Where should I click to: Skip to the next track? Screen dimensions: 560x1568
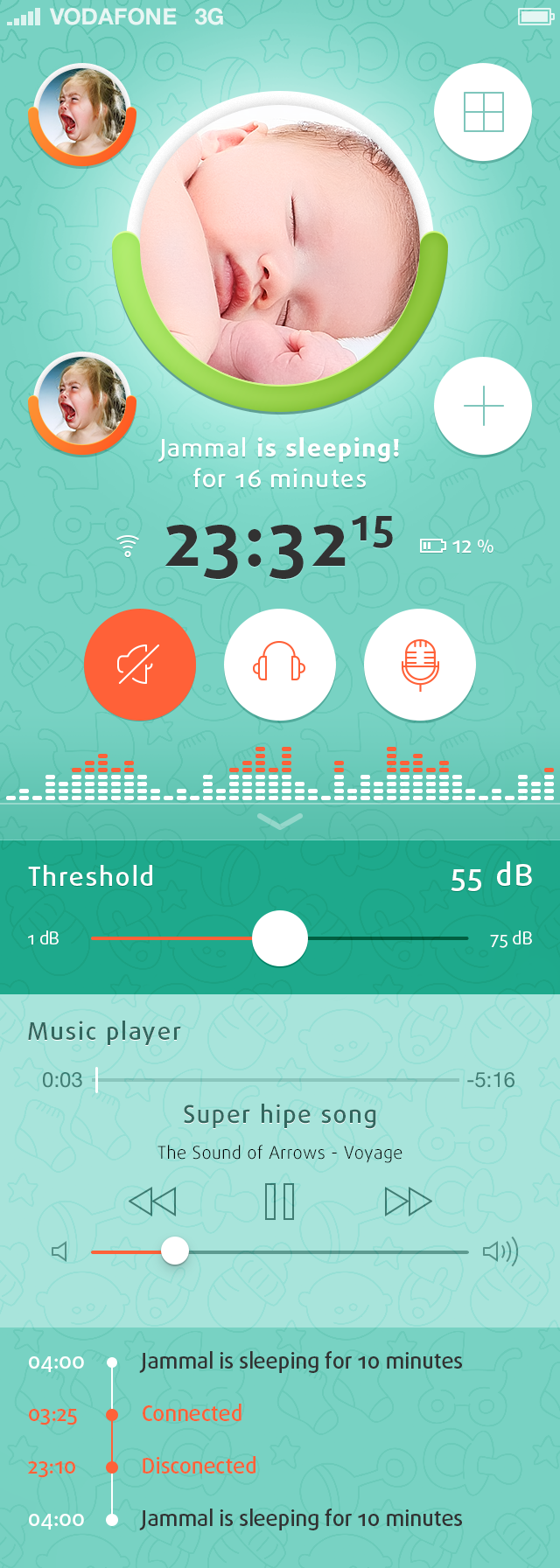(x=408, y=1202)
